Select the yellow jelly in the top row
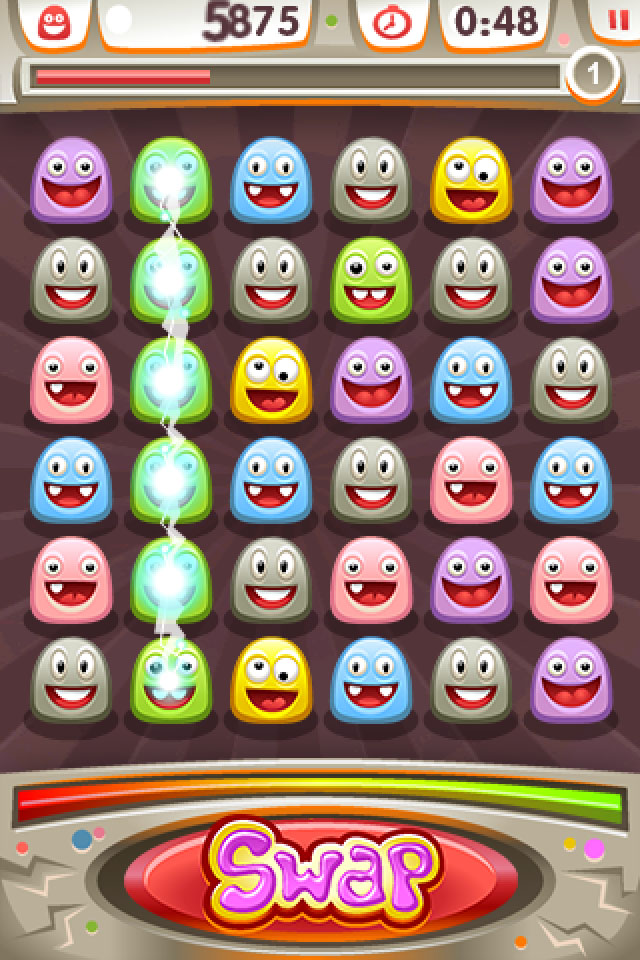The width and height of the screenshot is (640, 960). (x=470, y=180)
